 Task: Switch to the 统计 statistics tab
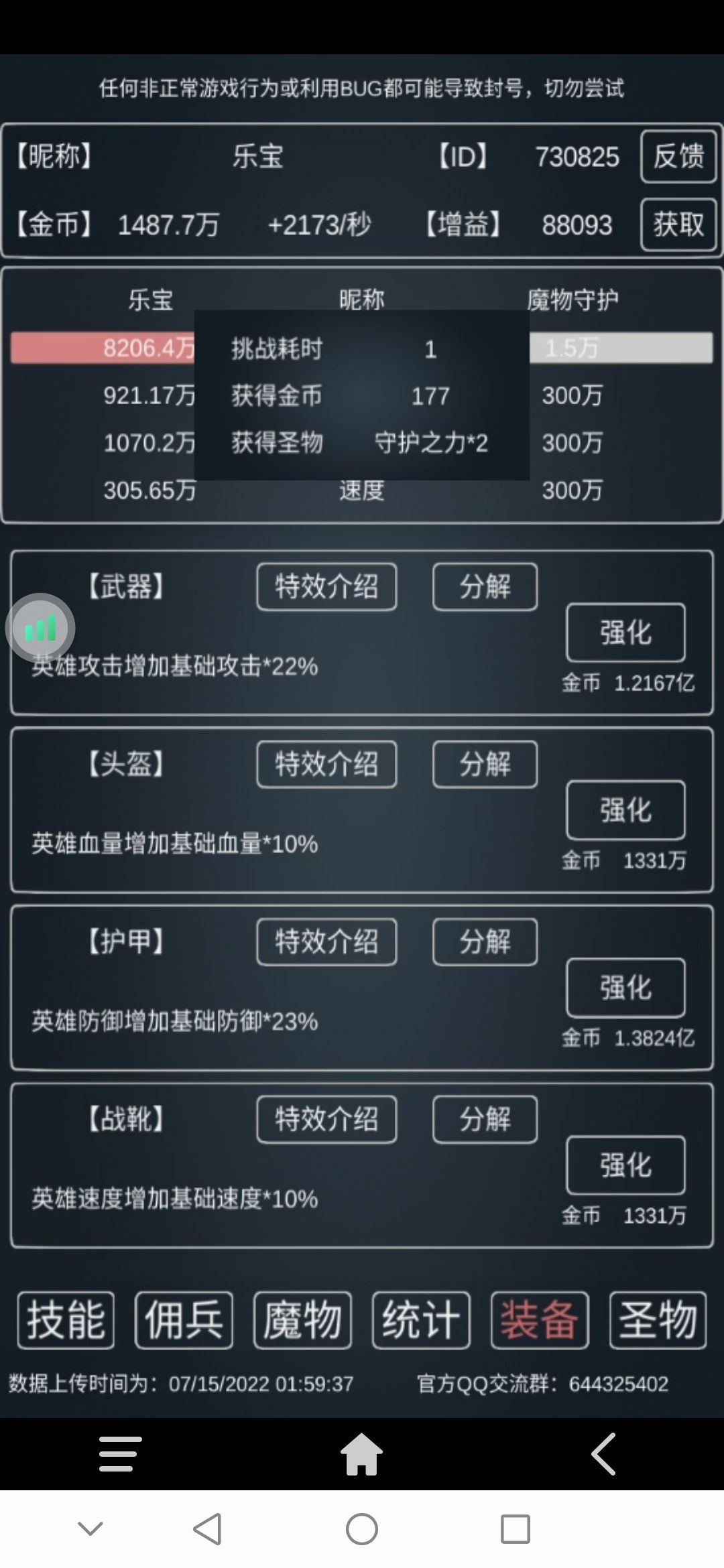pos(420,1317)
